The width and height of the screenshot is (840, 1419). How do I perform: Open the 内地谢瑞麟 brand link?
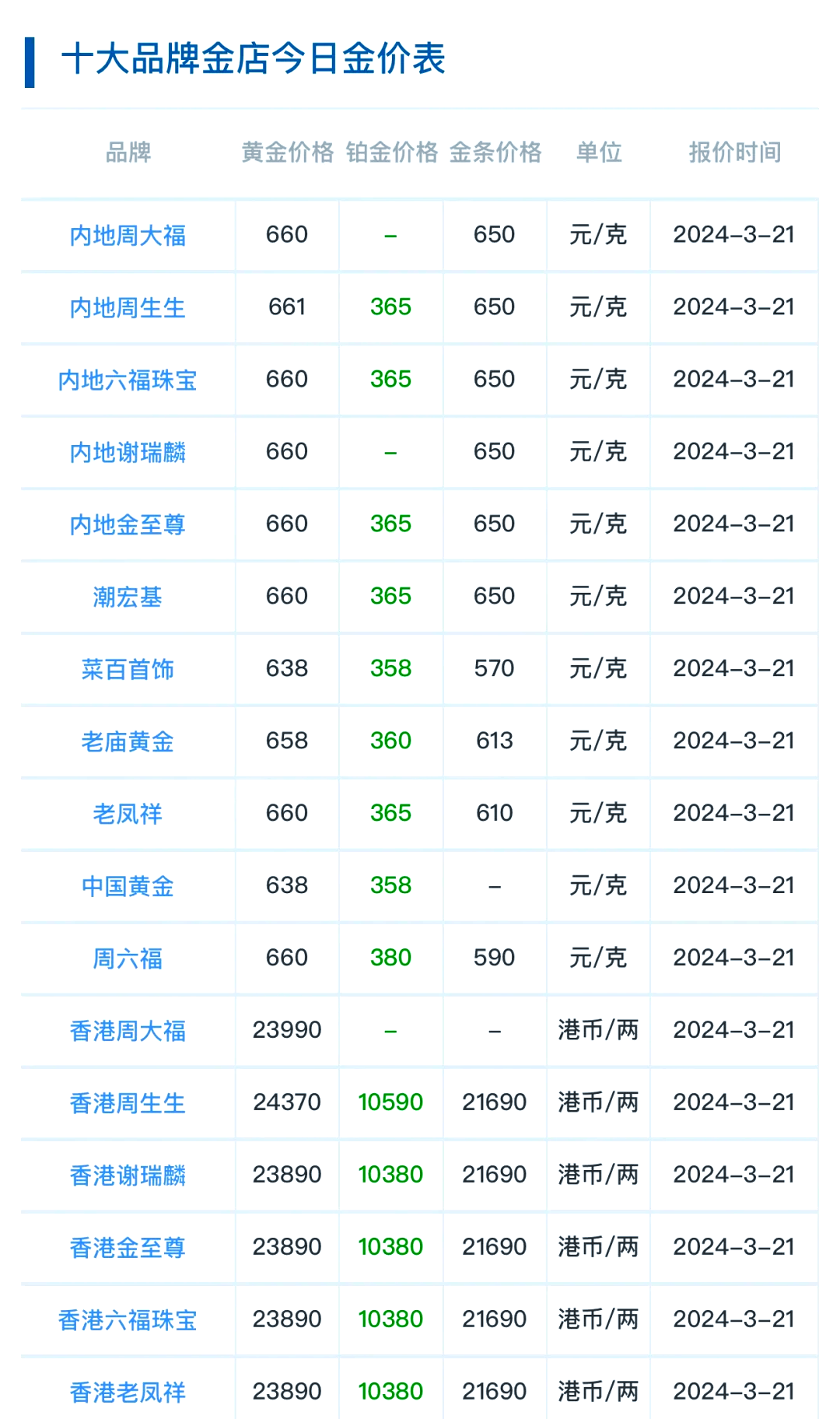128,453
